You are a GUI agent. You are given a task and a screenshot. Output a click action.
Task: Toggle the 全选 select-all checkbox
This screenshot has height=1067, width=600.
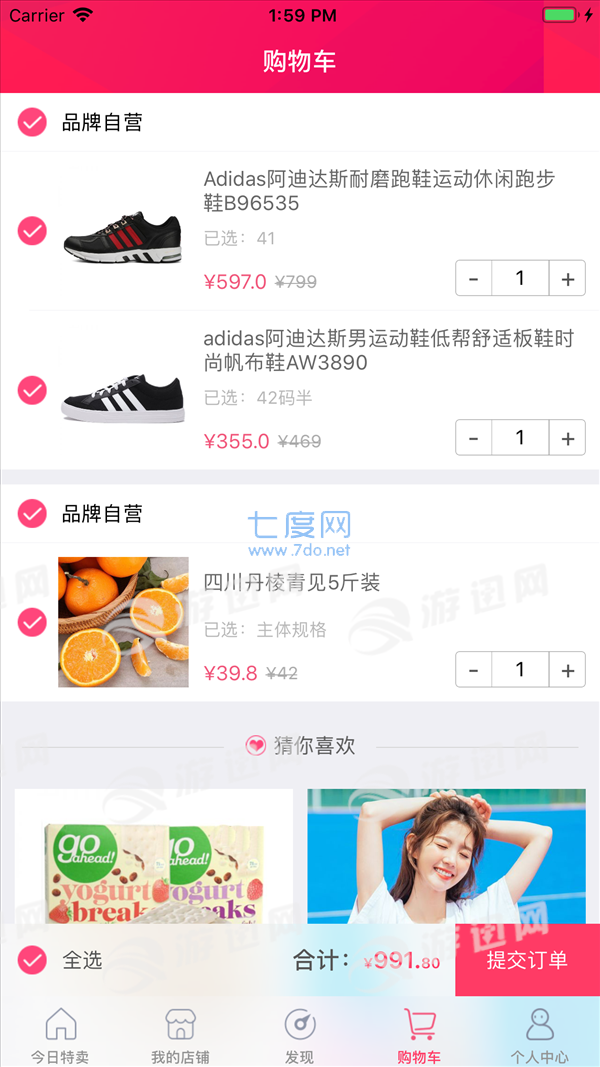tap(32, 960)
